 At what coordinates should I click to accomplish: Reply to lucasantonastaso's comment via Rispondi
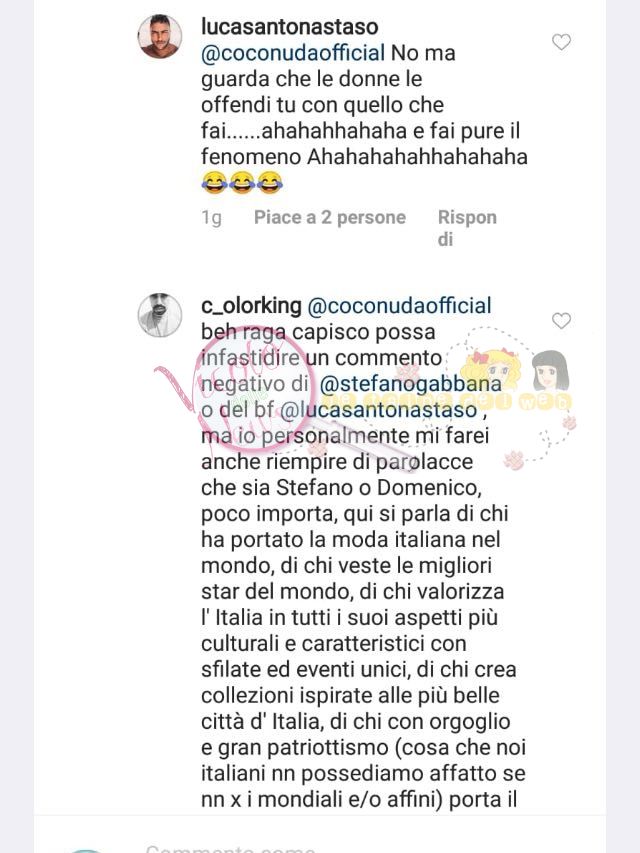[466, 227]
